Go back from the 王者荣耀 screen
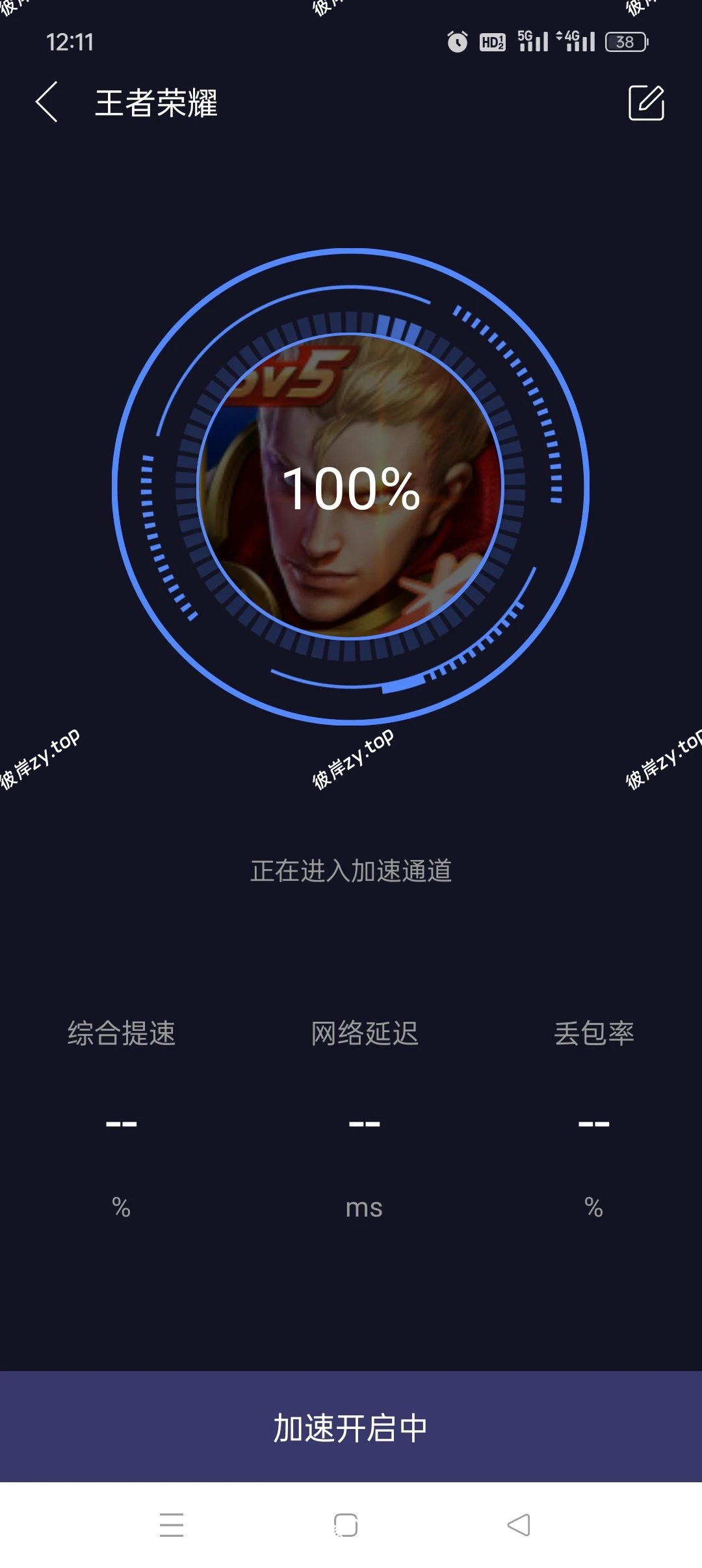Image resolution: width=702 pixels, height=1568 pixels. pyautogui.click(x=47, y=102)
